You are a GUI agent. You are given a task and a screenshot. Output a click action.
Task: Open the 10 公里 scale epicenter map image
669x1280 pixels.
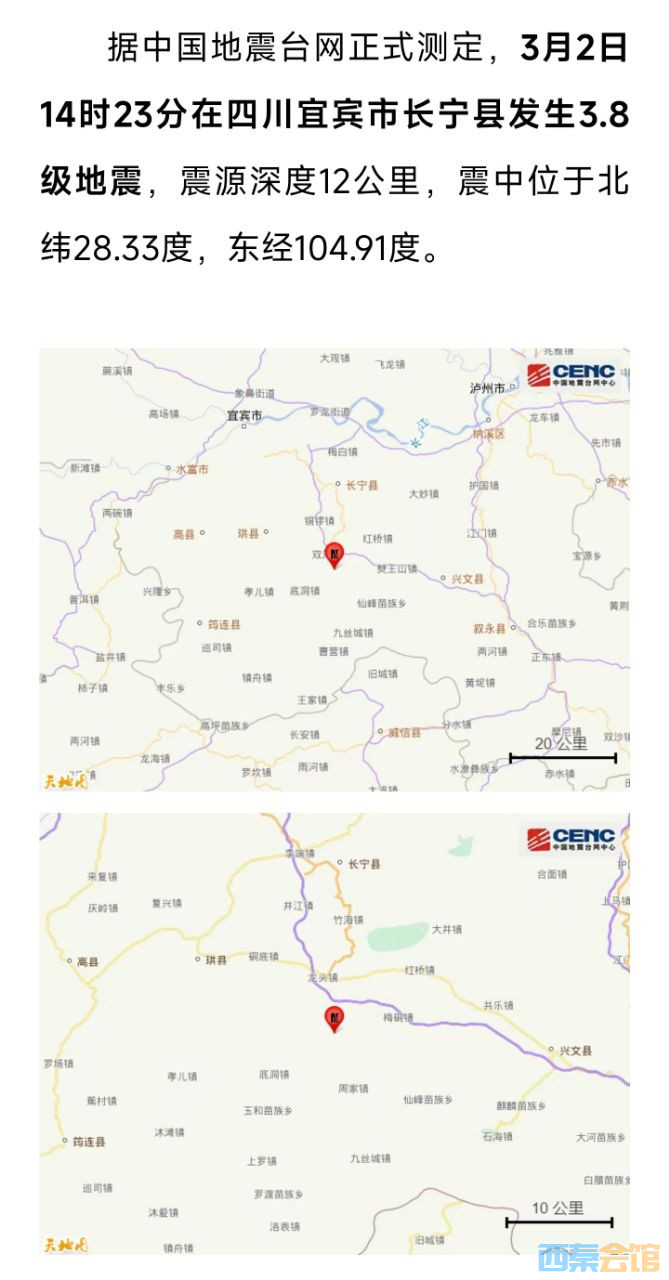334,1033
